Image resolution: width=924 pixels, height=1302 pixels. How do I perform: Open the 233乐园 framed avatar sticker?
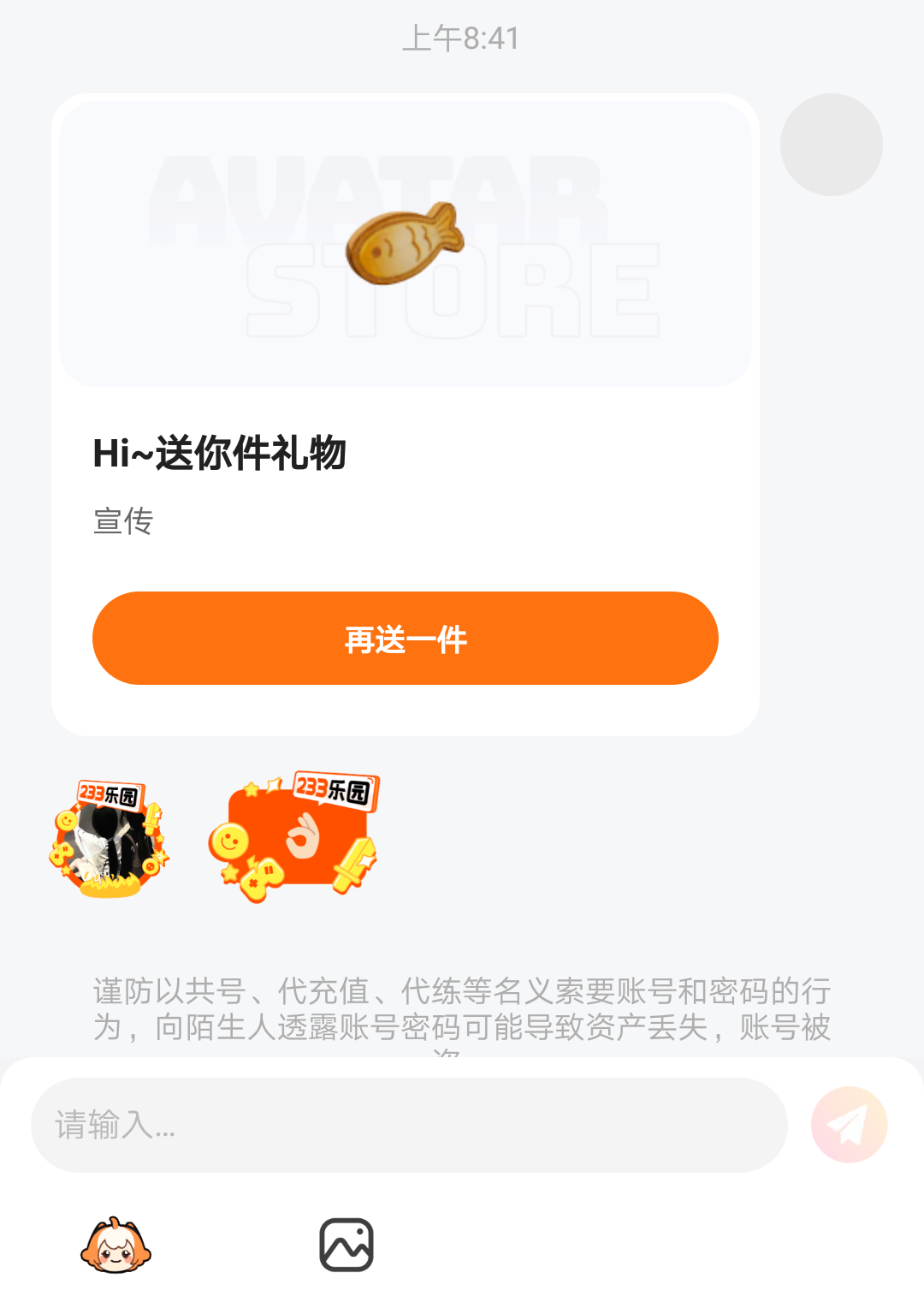(110, 838)
